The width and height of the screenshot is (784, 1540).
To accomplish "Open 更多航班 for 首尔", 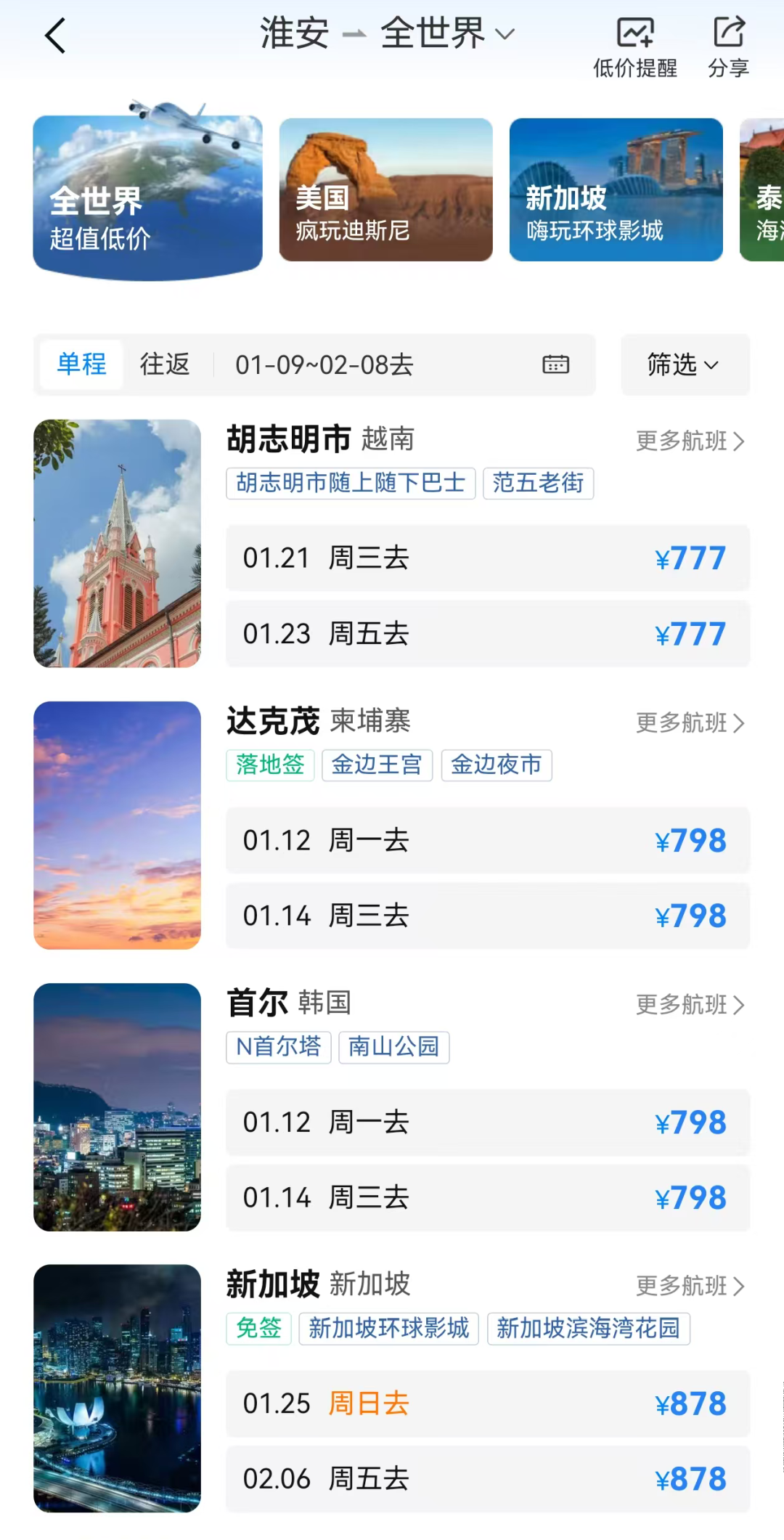I will coord(690,1005).
